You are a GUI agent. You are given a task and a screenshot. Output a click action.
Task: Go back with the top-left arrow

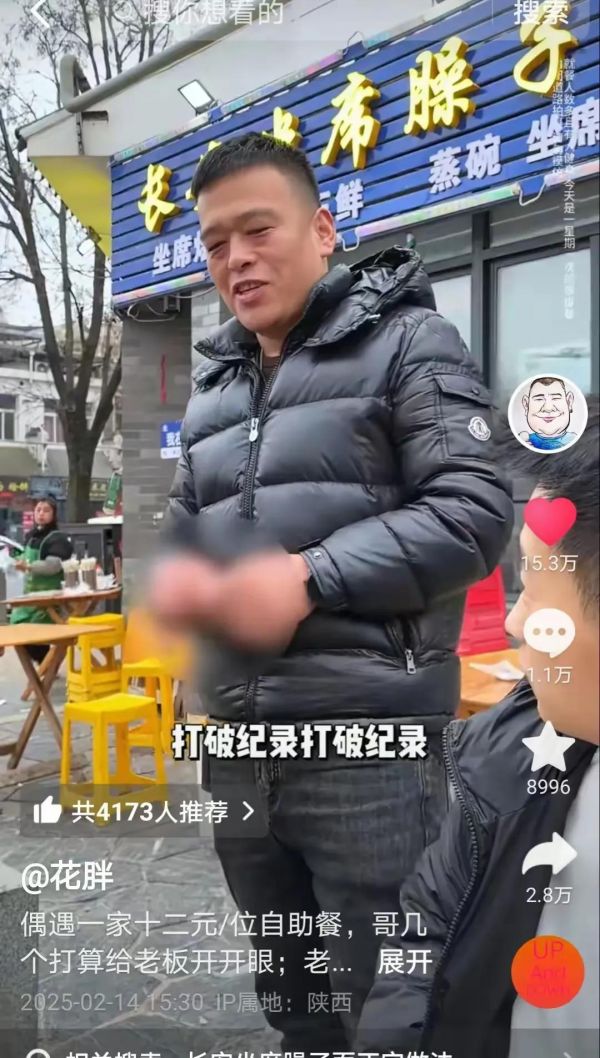tap(39, 12)
